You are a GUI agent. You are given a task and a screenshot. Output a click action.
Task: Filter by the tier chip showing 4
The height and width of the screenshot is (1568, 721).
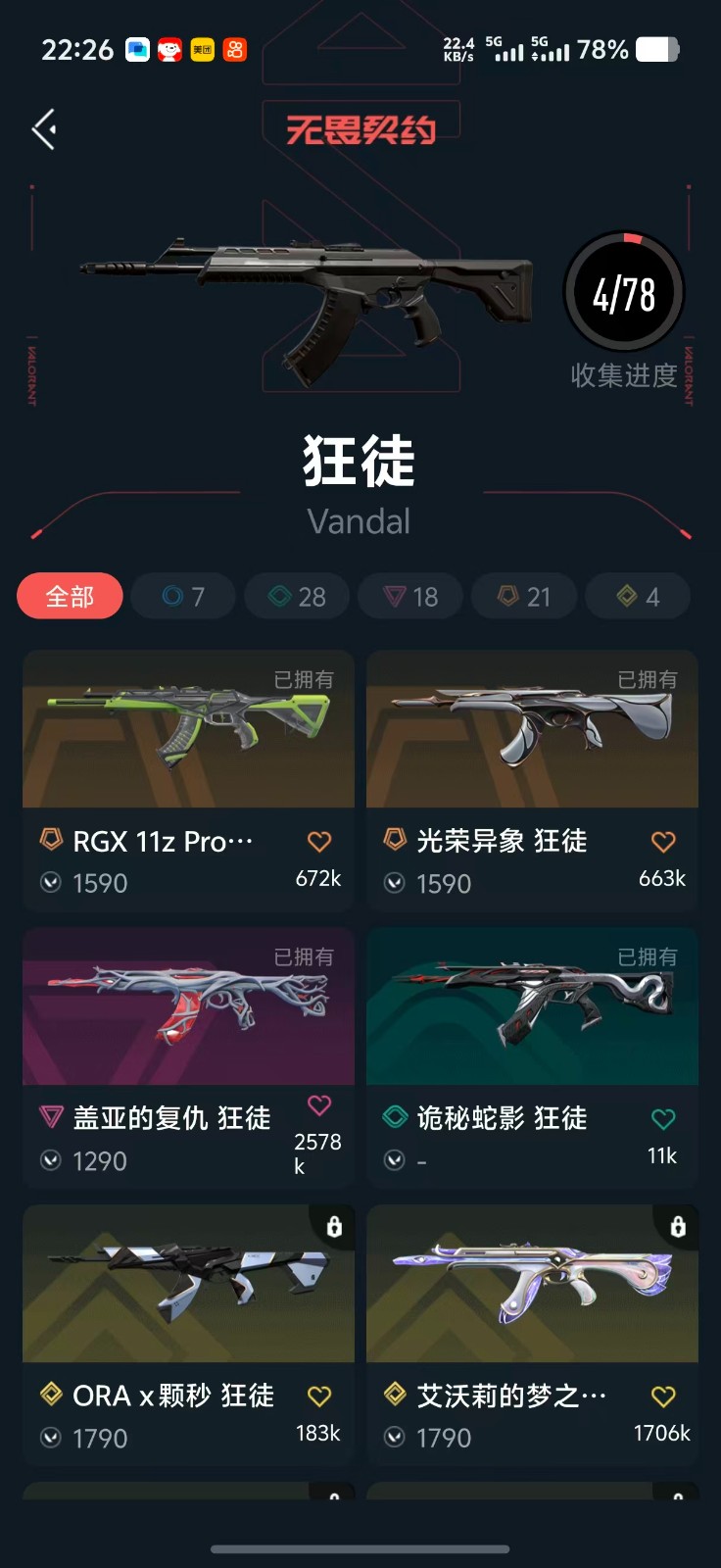coord(638,596)
